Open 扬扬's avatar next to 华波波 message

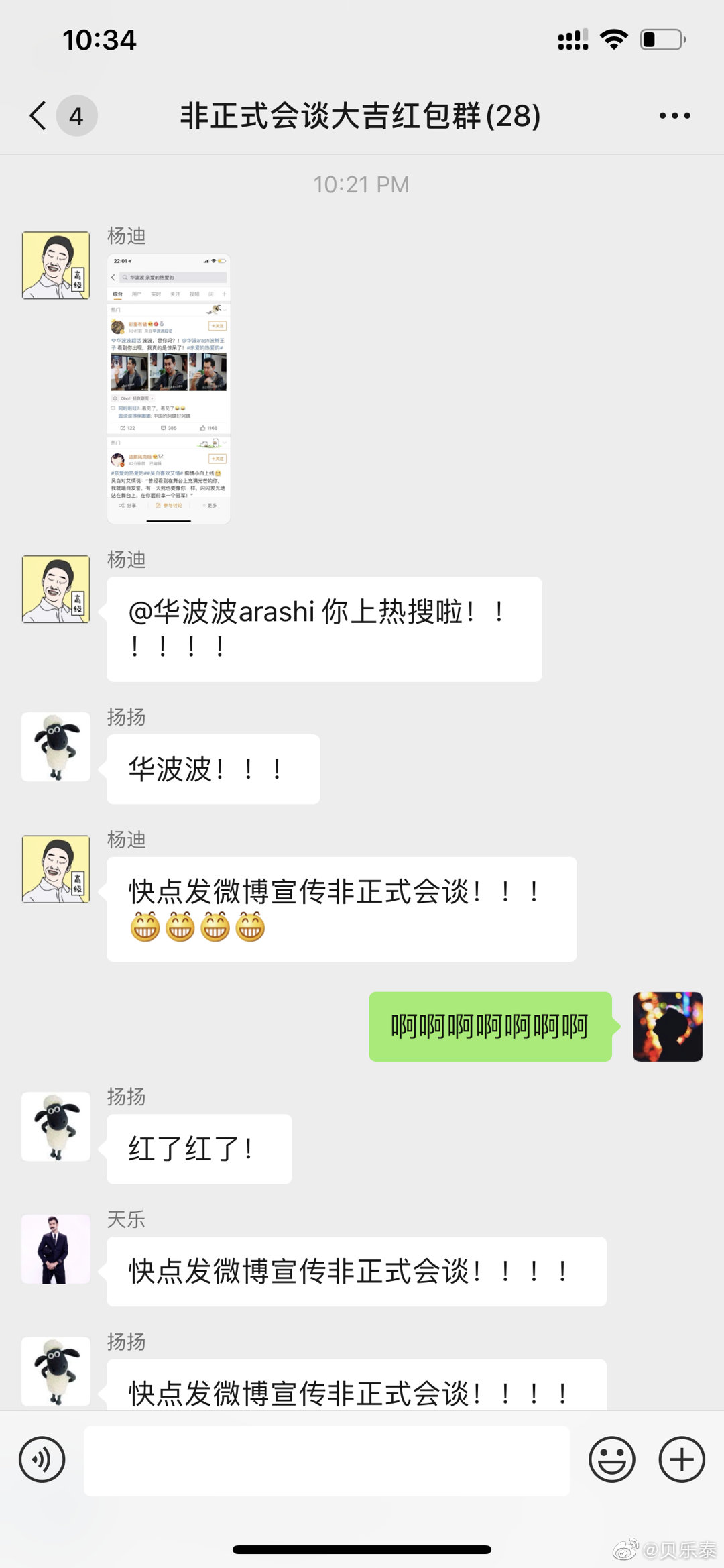point(56,746)
